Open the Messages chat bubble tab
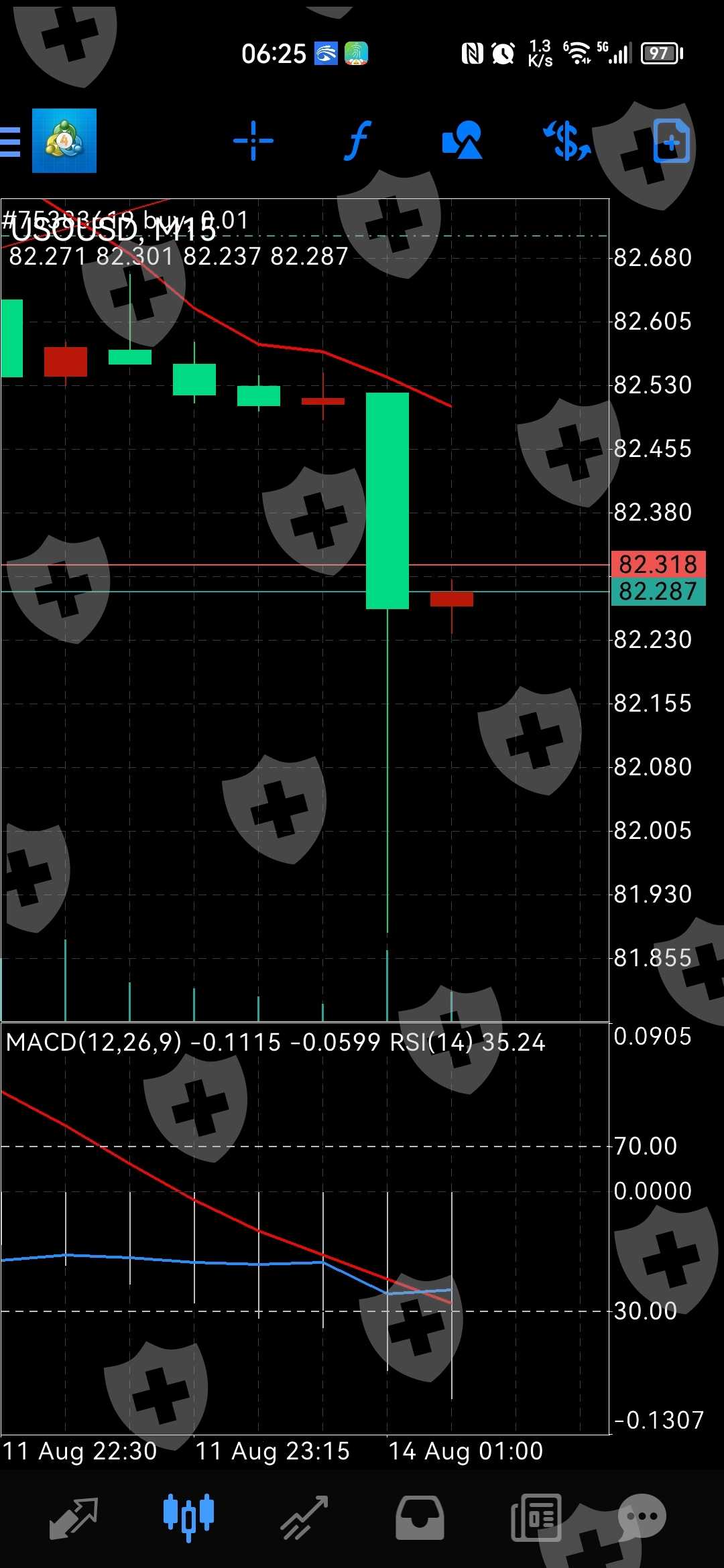 642,1517
